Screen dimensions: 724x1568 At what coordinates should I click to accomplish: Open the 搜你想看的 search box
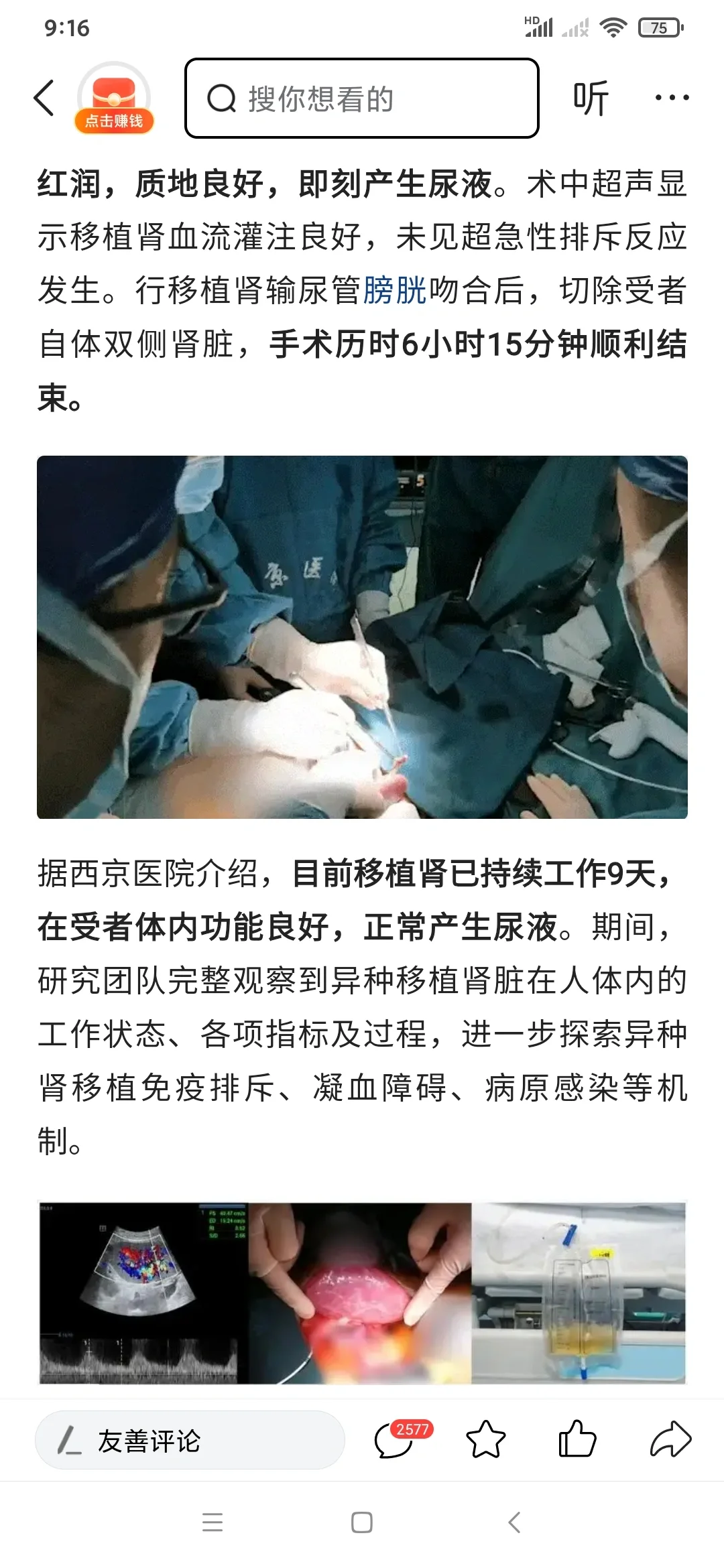(x=362, y=99)
